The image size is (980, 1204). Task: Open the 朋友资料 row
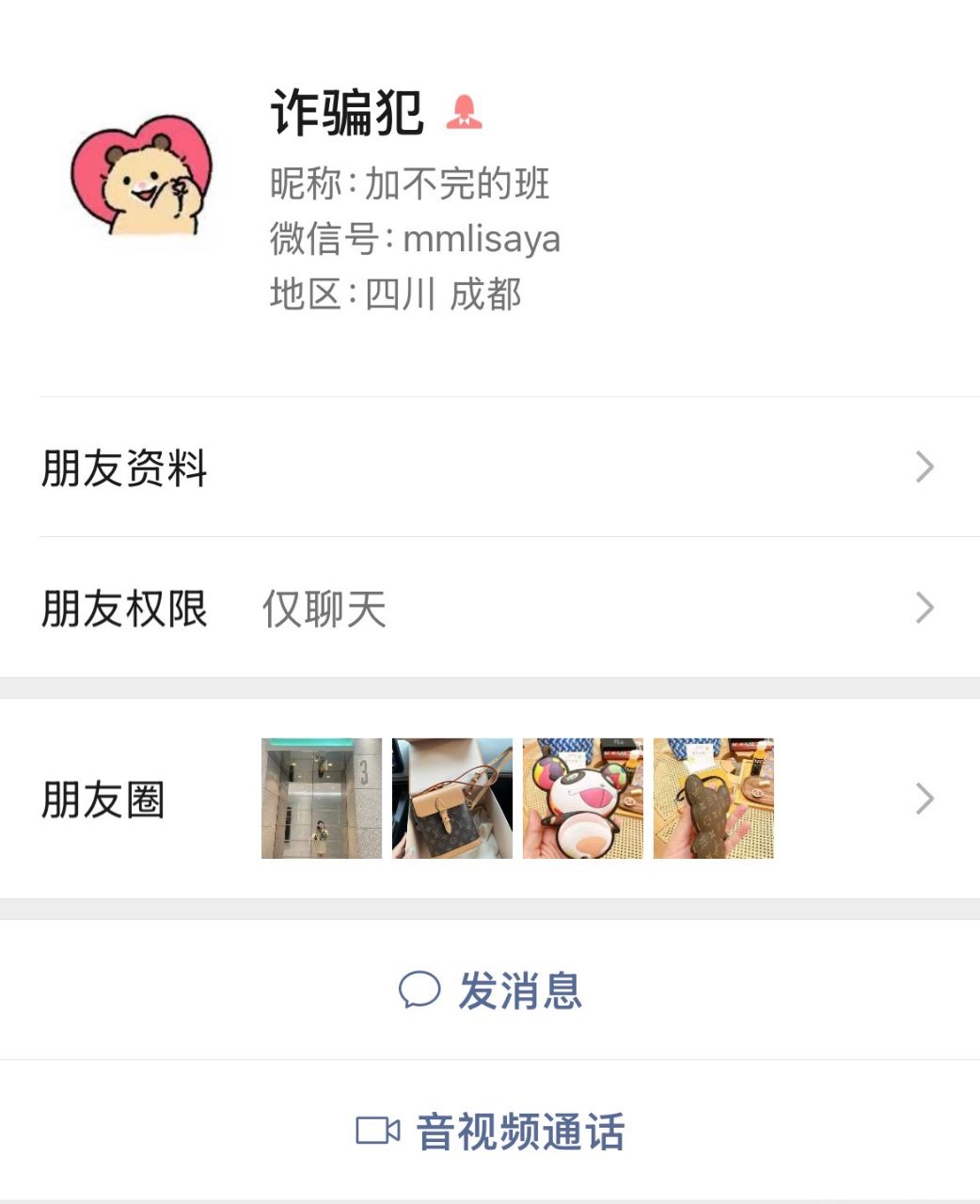click(489, 467)
